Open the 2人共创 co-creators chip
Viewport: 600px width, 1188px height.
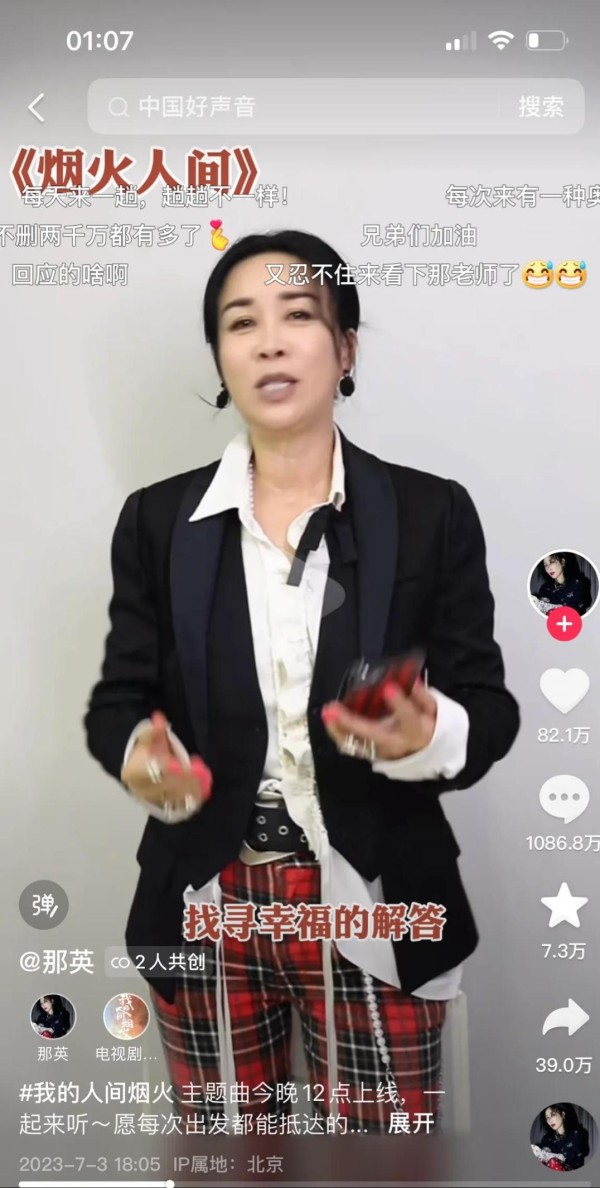click(x=158, y=962)
